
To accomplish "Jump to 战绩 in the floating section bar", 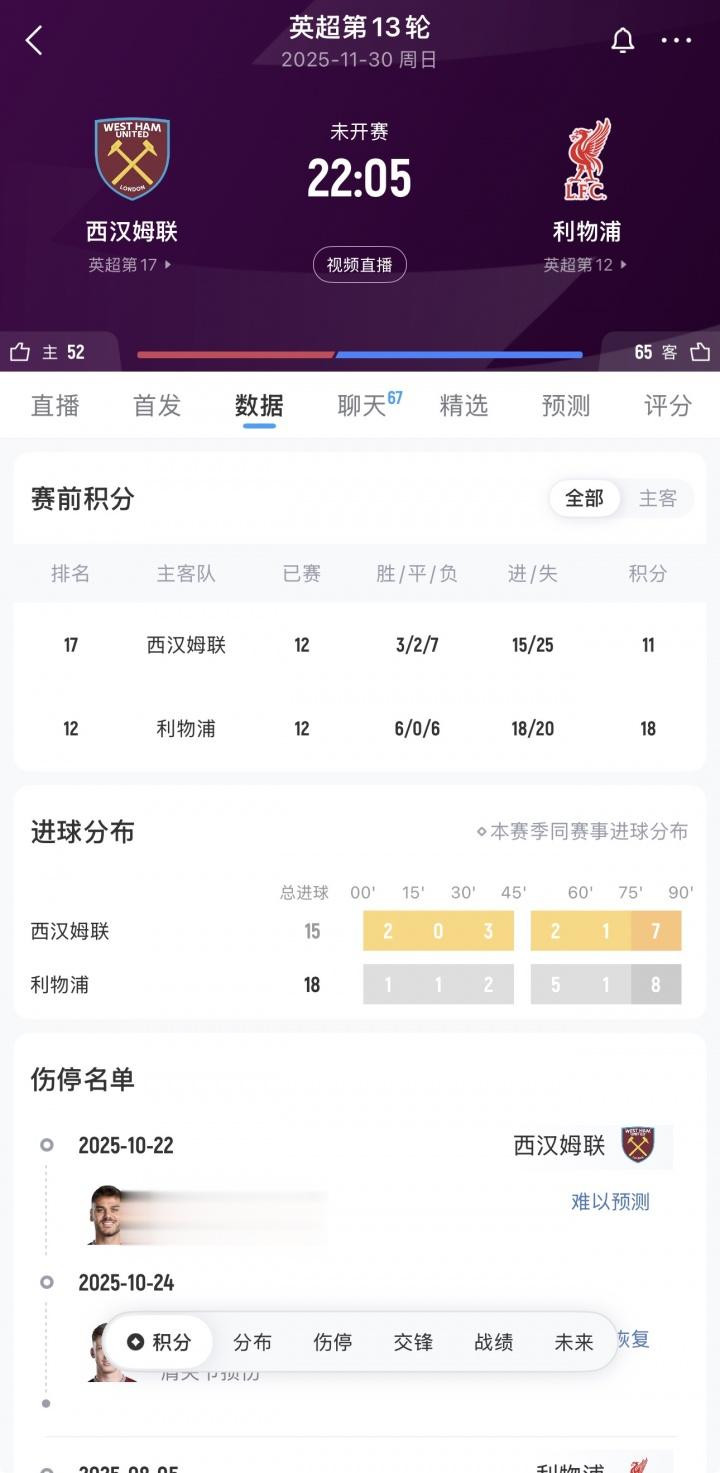I will click(493, 1342).
